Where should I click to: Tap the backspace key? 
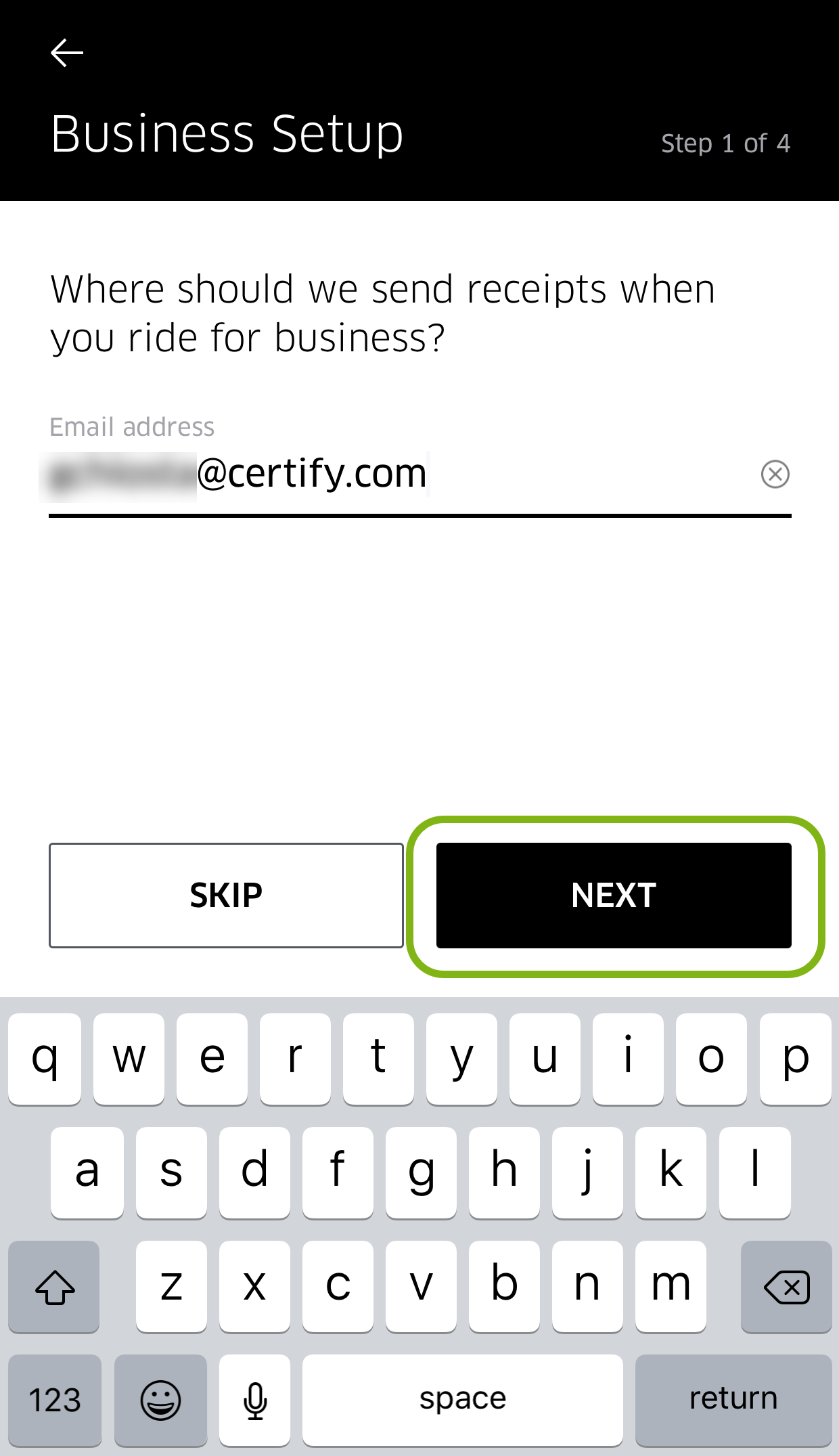tap(787, 1285)
